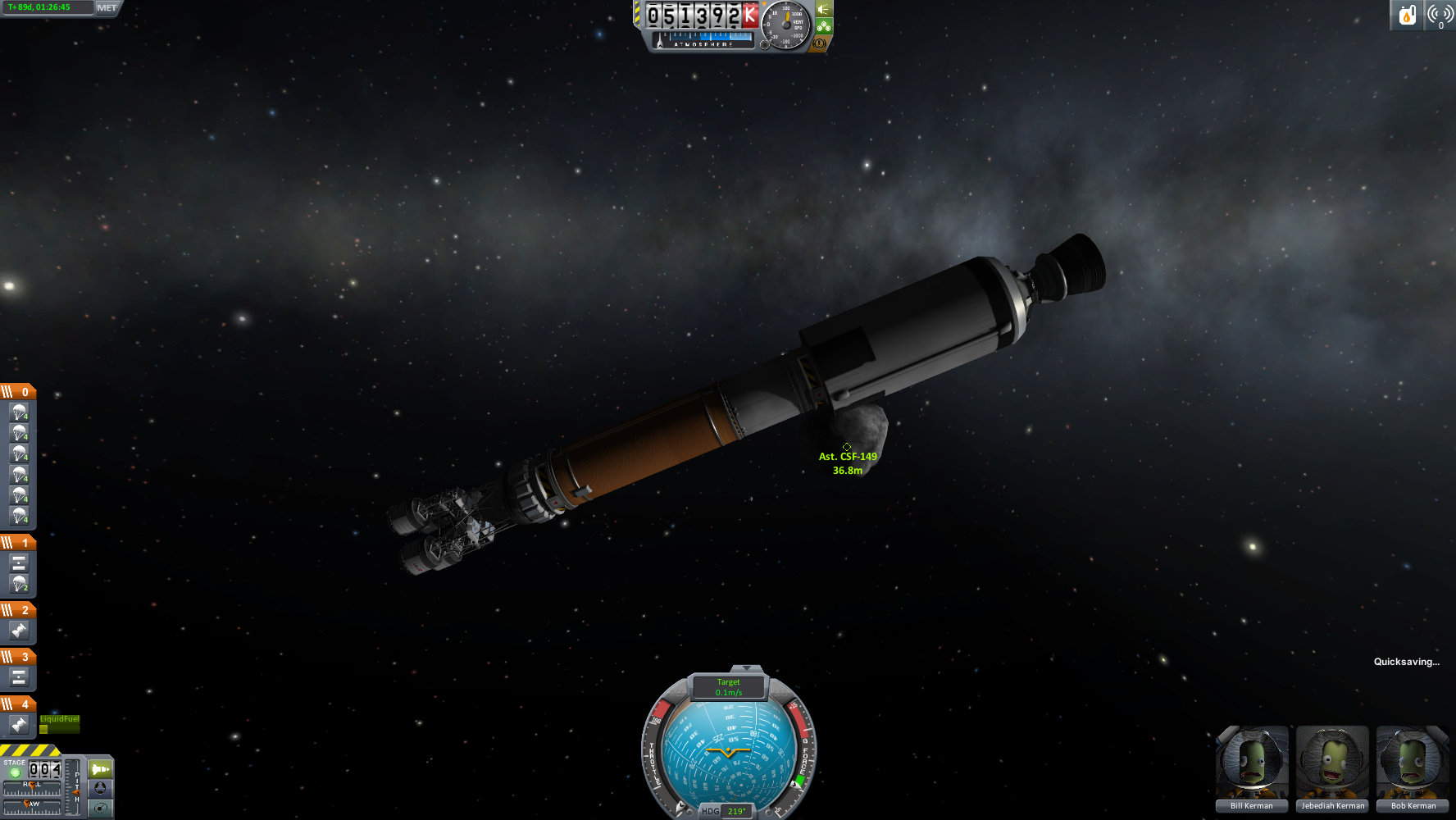Viewport: 1456px width, 820px height.
Task: Open the resources panel flame icon
Action: click(x=1407, y=15)
